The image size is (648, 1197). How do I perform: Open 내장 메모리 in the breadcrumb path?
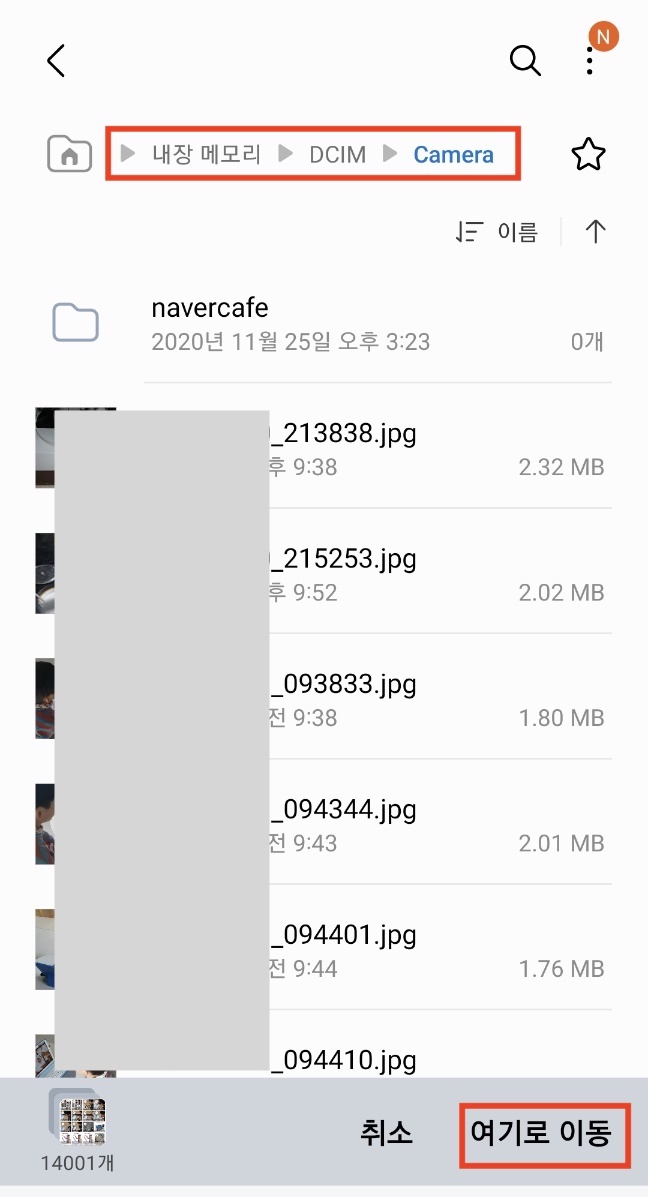click(x=206, y=154)
